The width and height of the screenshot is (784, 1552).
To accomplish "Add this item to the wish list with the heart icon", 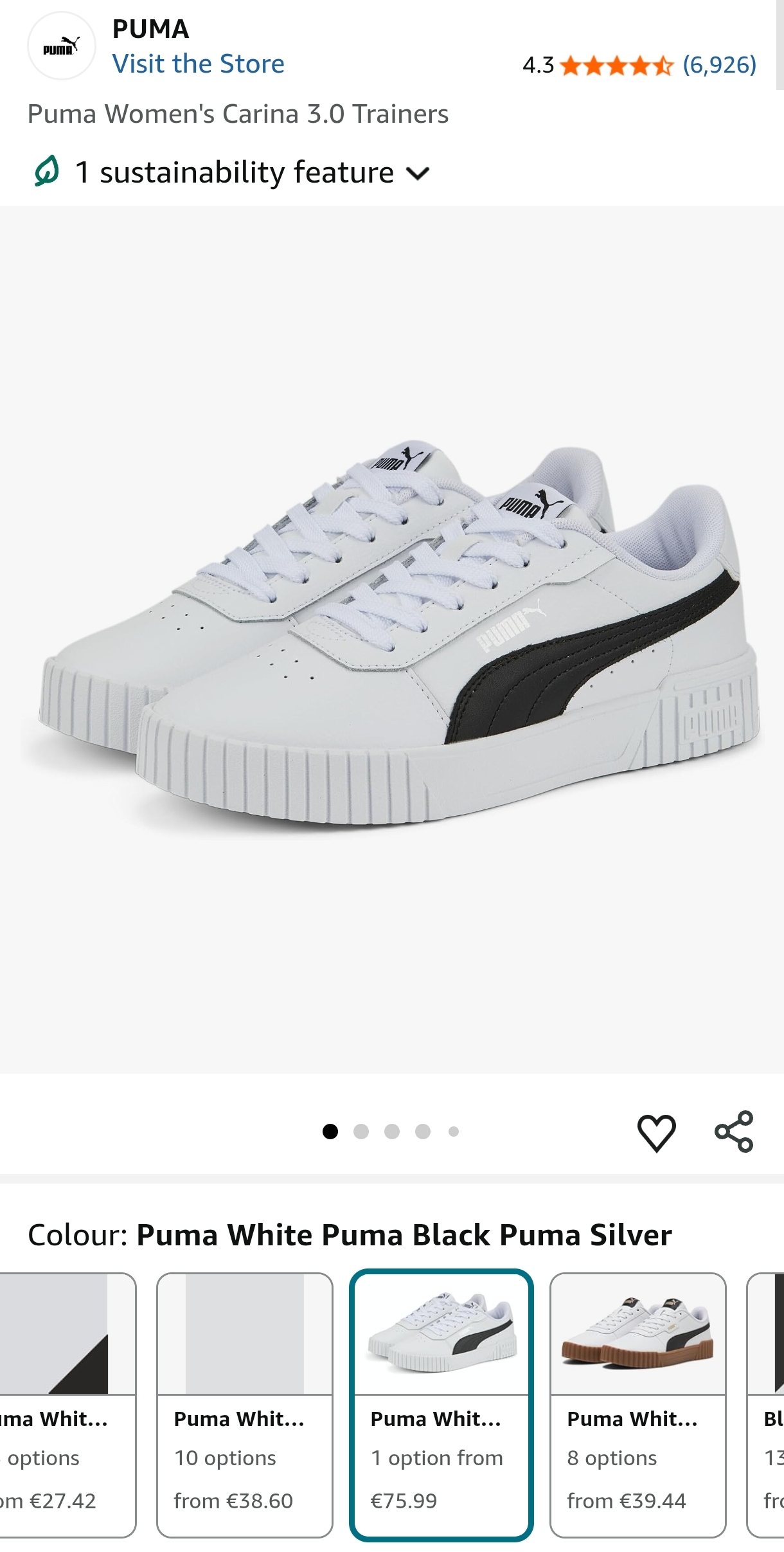I will 656,1132.
